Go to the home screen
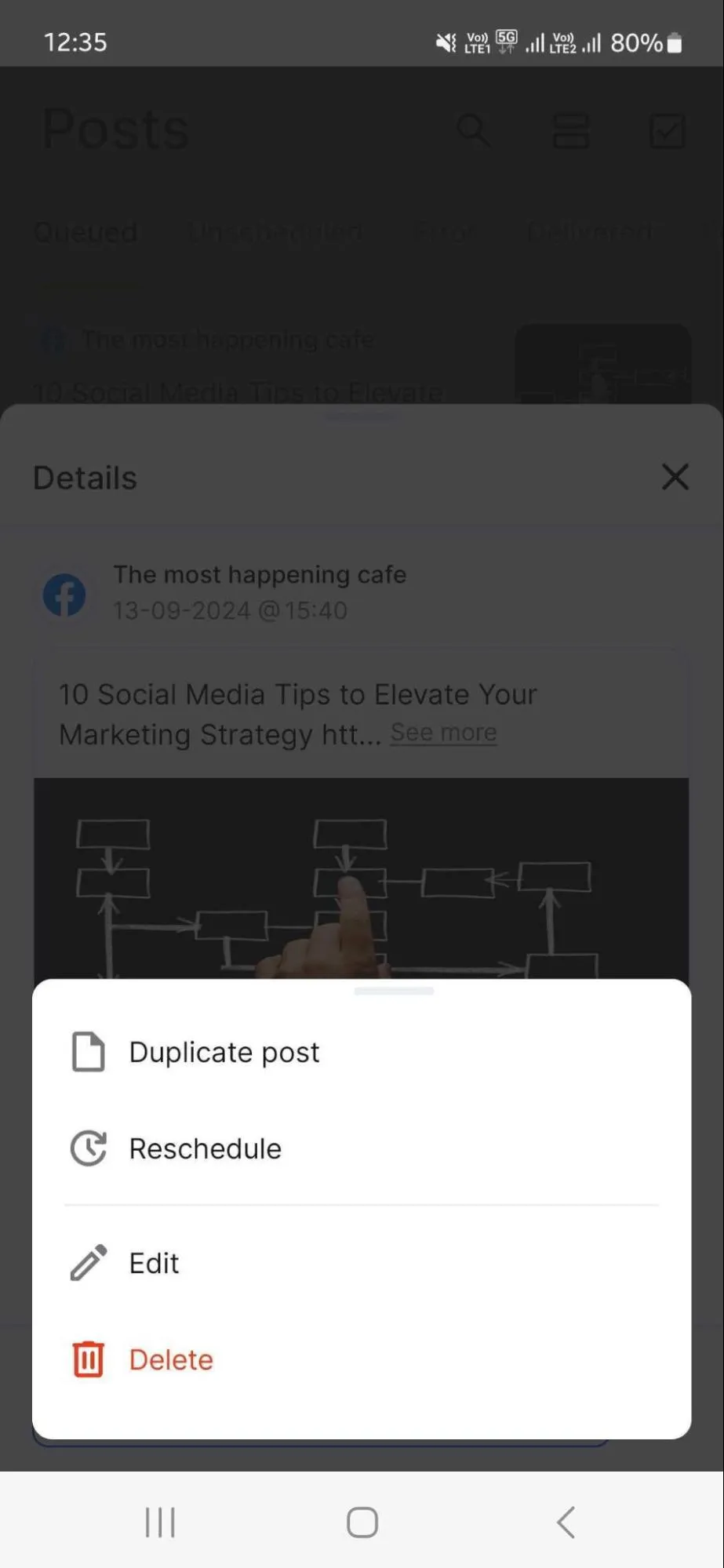The height and width of the screenshot is (1568, 724). [x=362, y=1523]
